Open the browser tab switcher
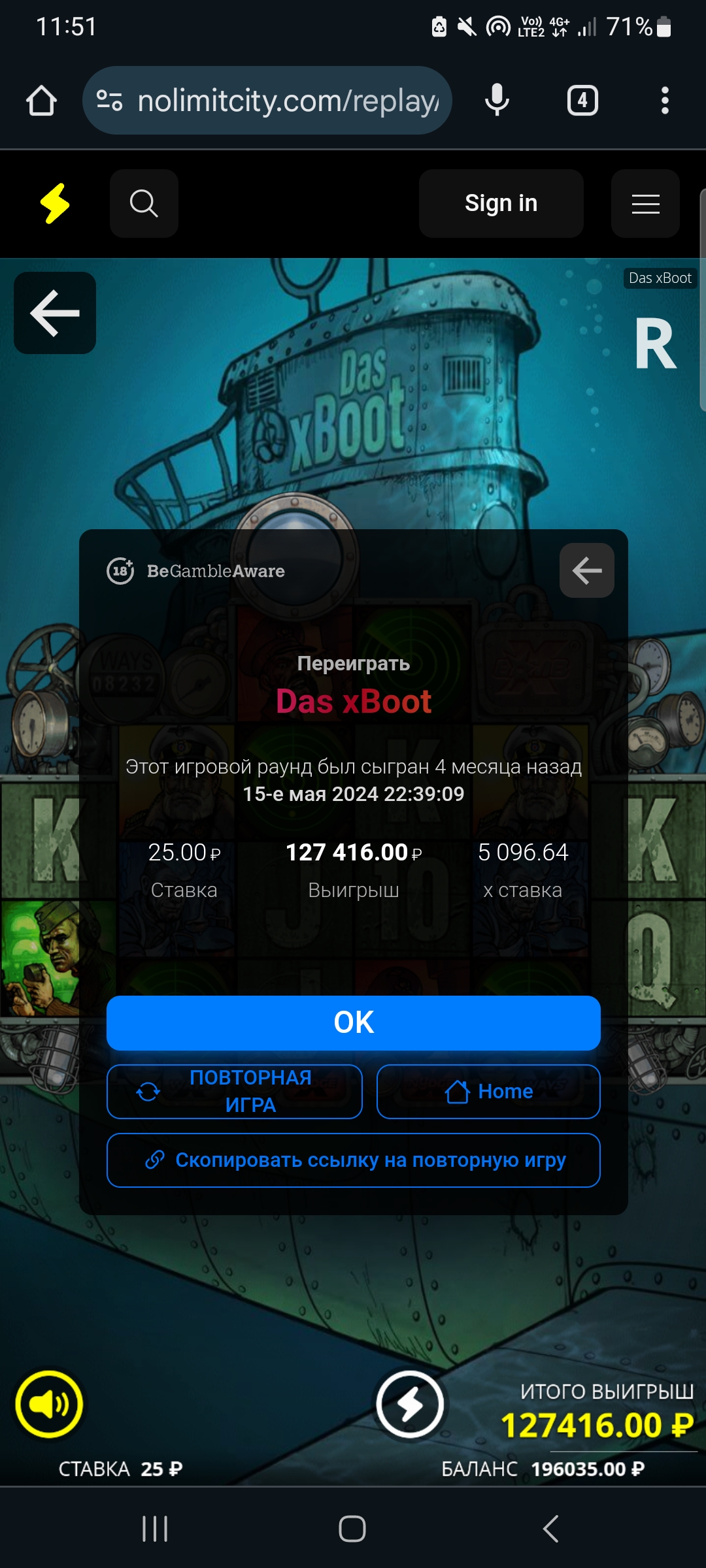Screen dimensions: 706x1568 [x=582, y=101]
